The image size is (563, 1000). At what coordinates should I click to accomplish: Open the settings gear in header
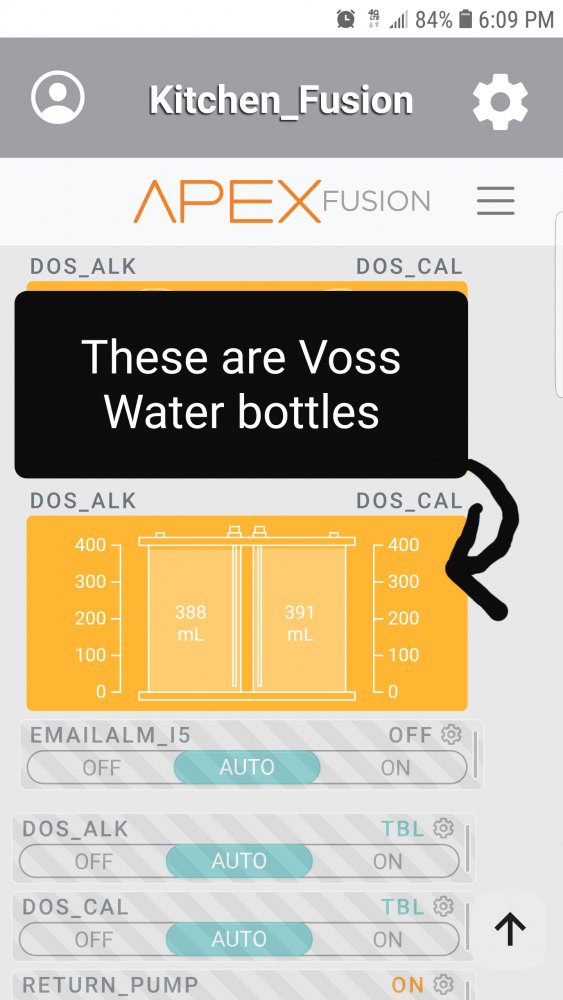click(x=500, y=101)
